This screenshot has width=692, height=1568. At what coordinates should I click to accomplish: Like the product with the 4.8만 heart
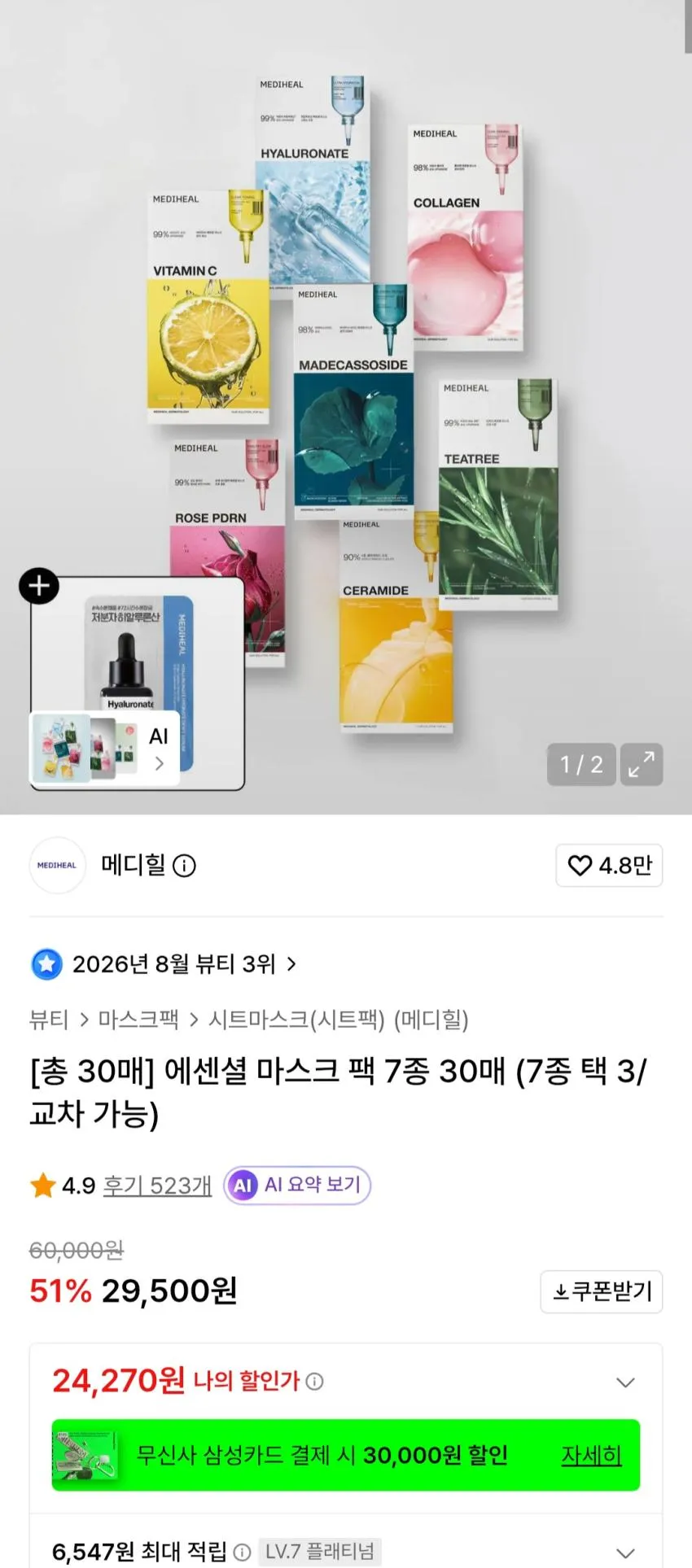coord(609,865)
